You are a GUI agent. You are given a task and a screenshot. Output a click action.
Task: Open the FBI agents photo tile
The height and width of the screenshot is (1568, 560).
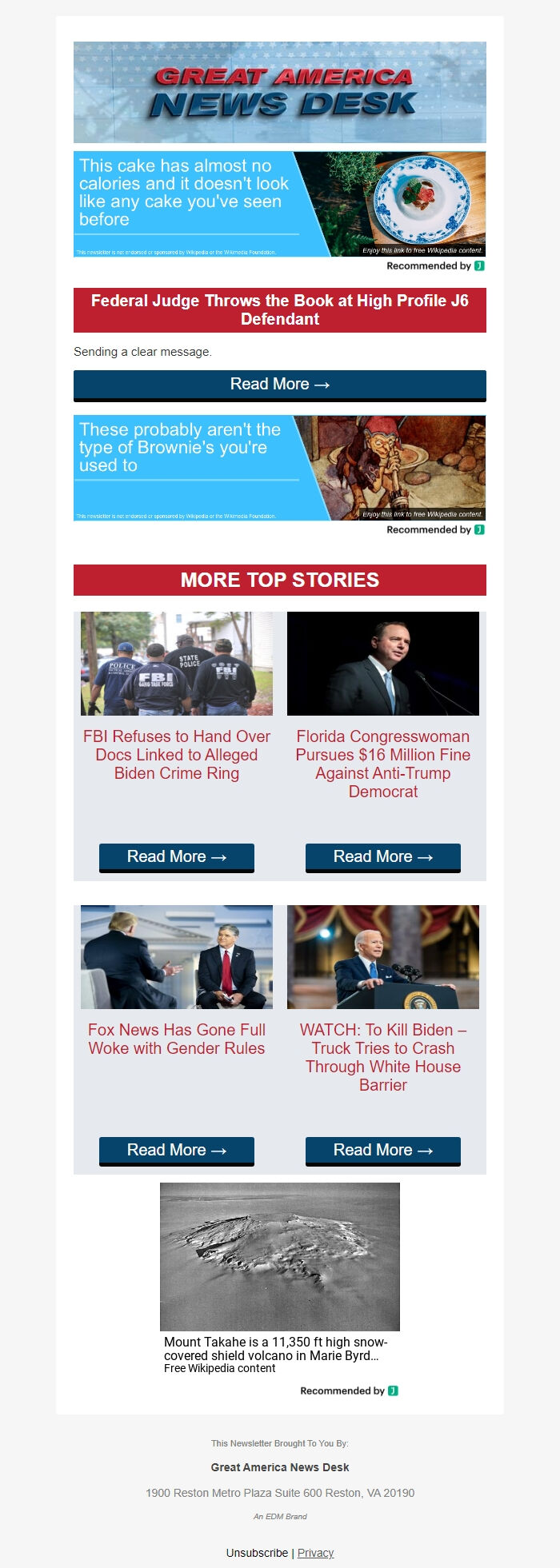click(x=177, y=664)
